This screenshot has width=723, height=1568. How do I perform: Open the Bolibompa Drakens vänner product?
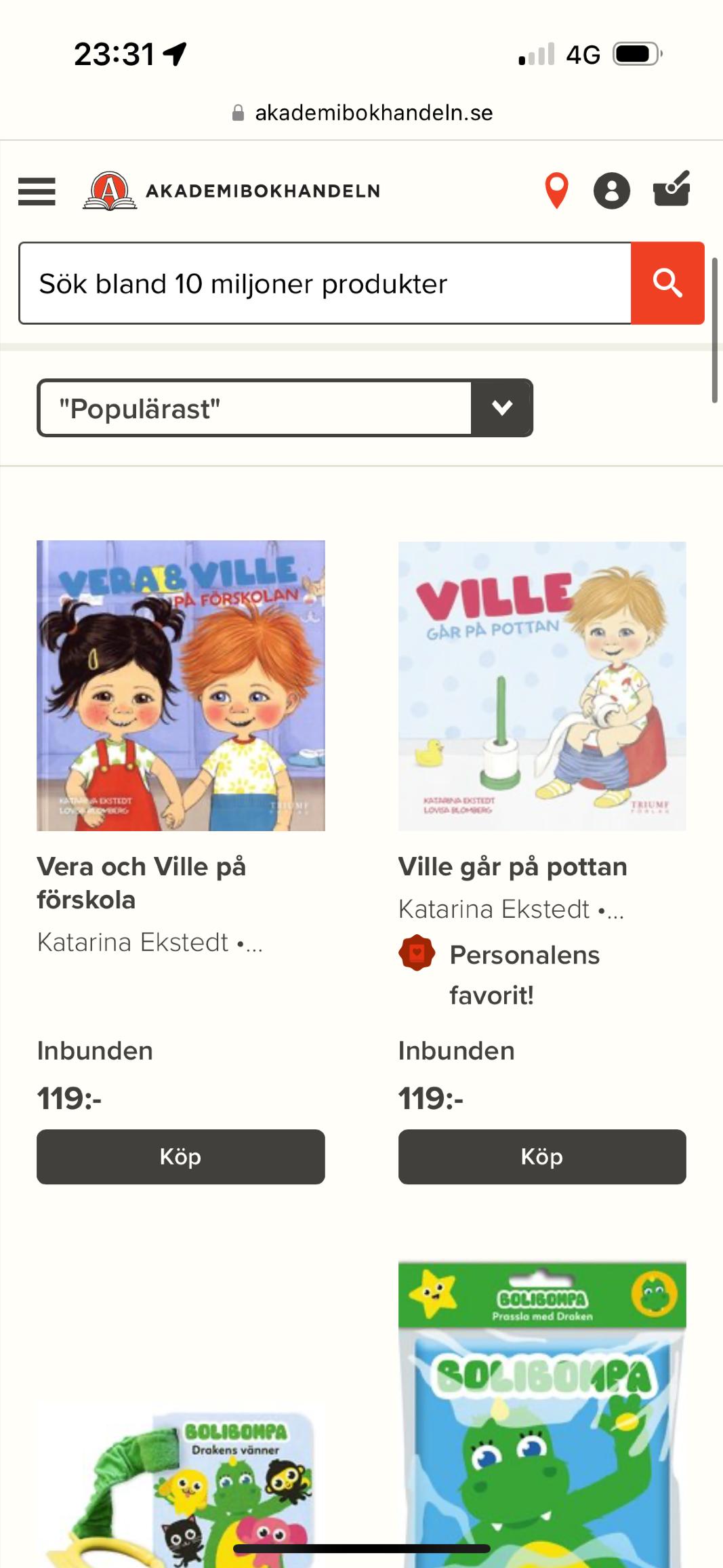click(181, 1478)
